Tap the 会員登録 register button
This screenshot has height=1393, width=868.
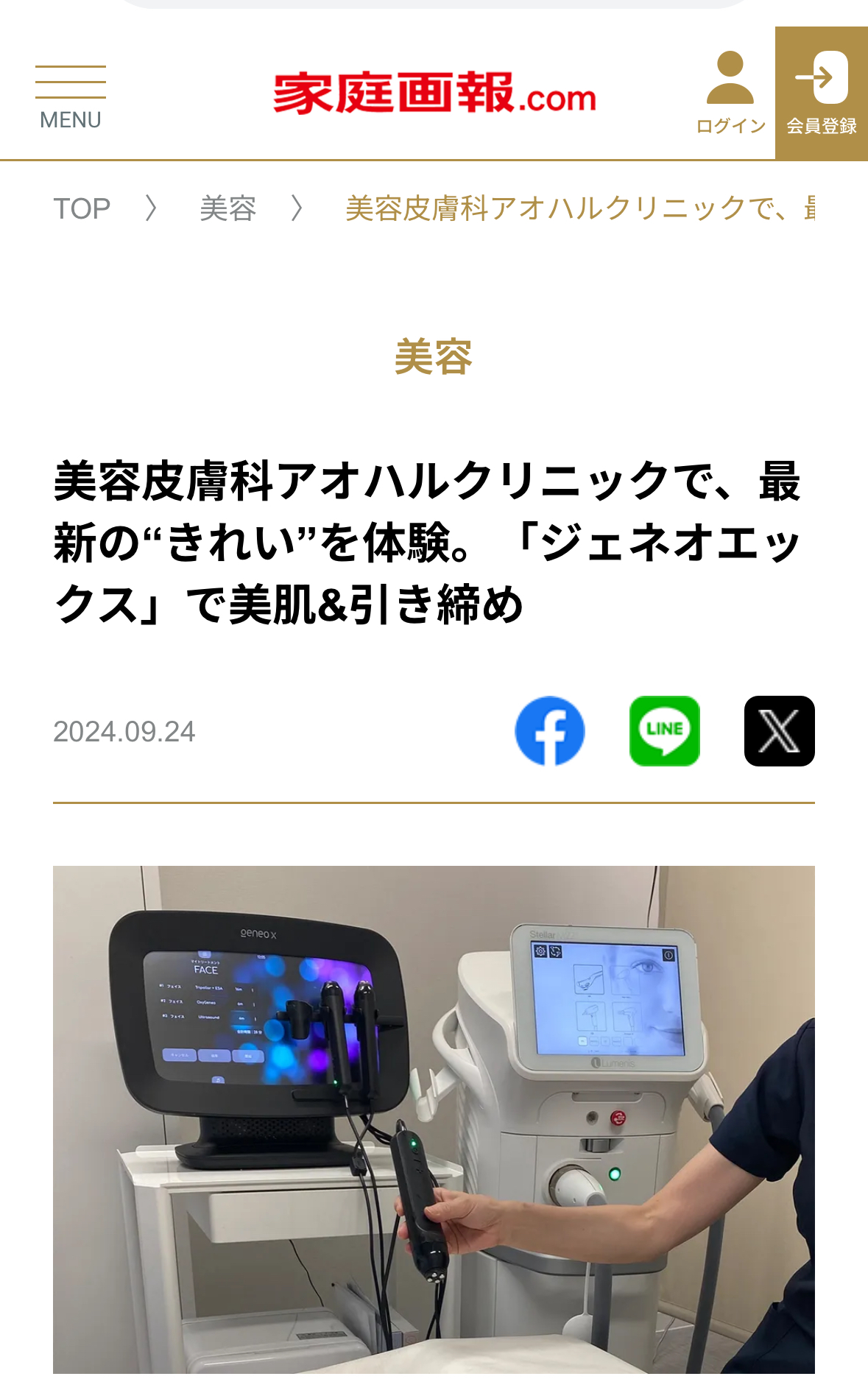[x=821, y=94]
